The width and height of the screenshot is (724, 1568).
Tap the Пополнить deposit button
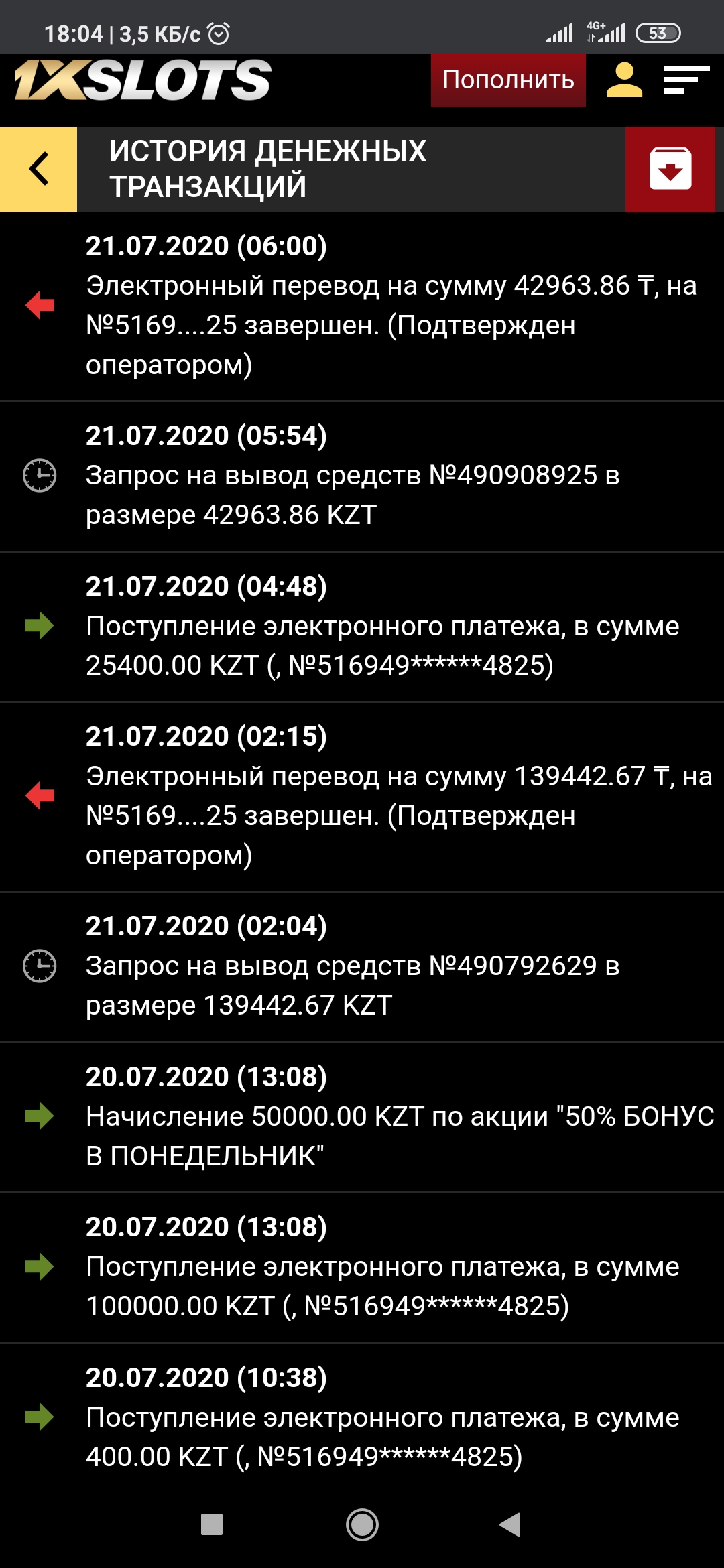[508, 80]
